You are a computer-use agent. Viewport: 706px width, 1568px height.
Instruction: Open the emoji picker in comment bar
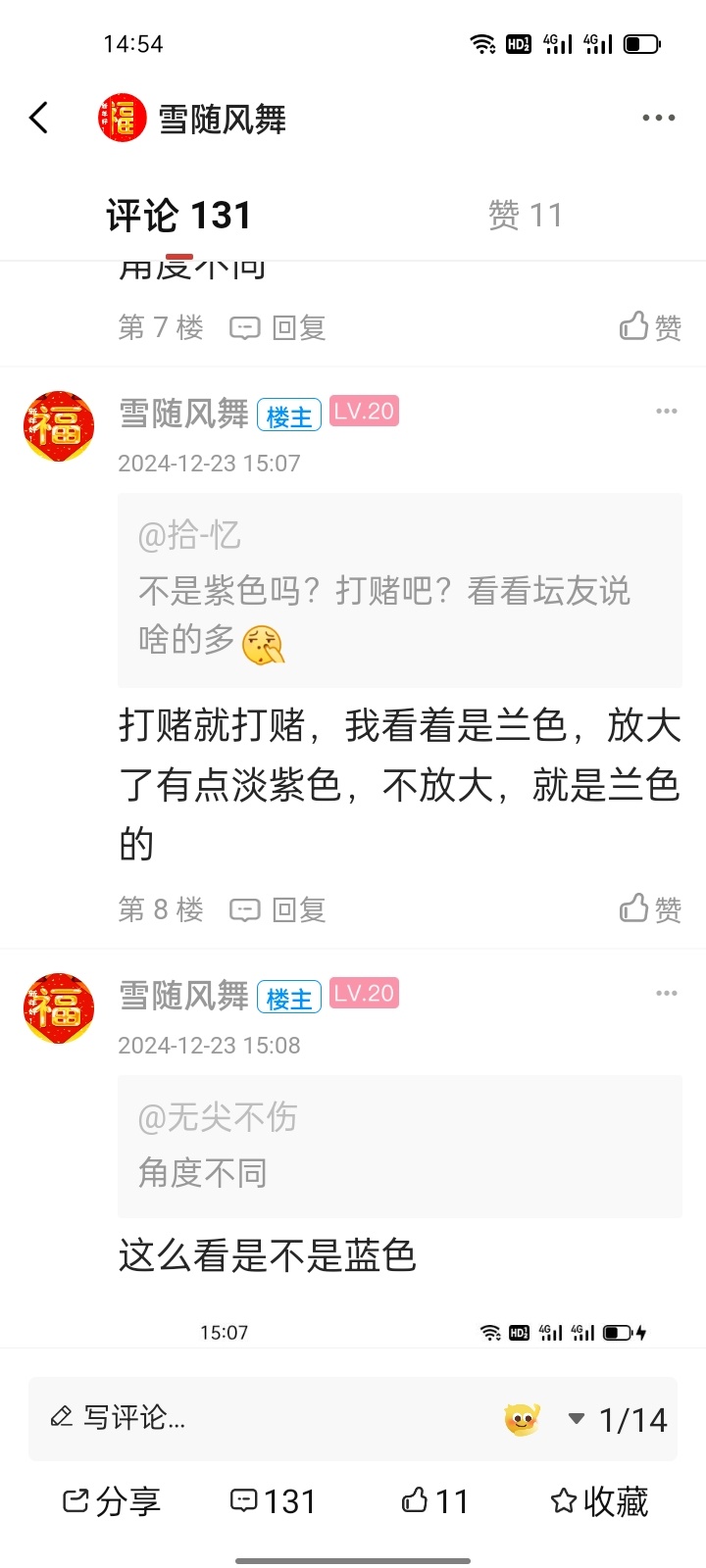[x=522, y=1418]
